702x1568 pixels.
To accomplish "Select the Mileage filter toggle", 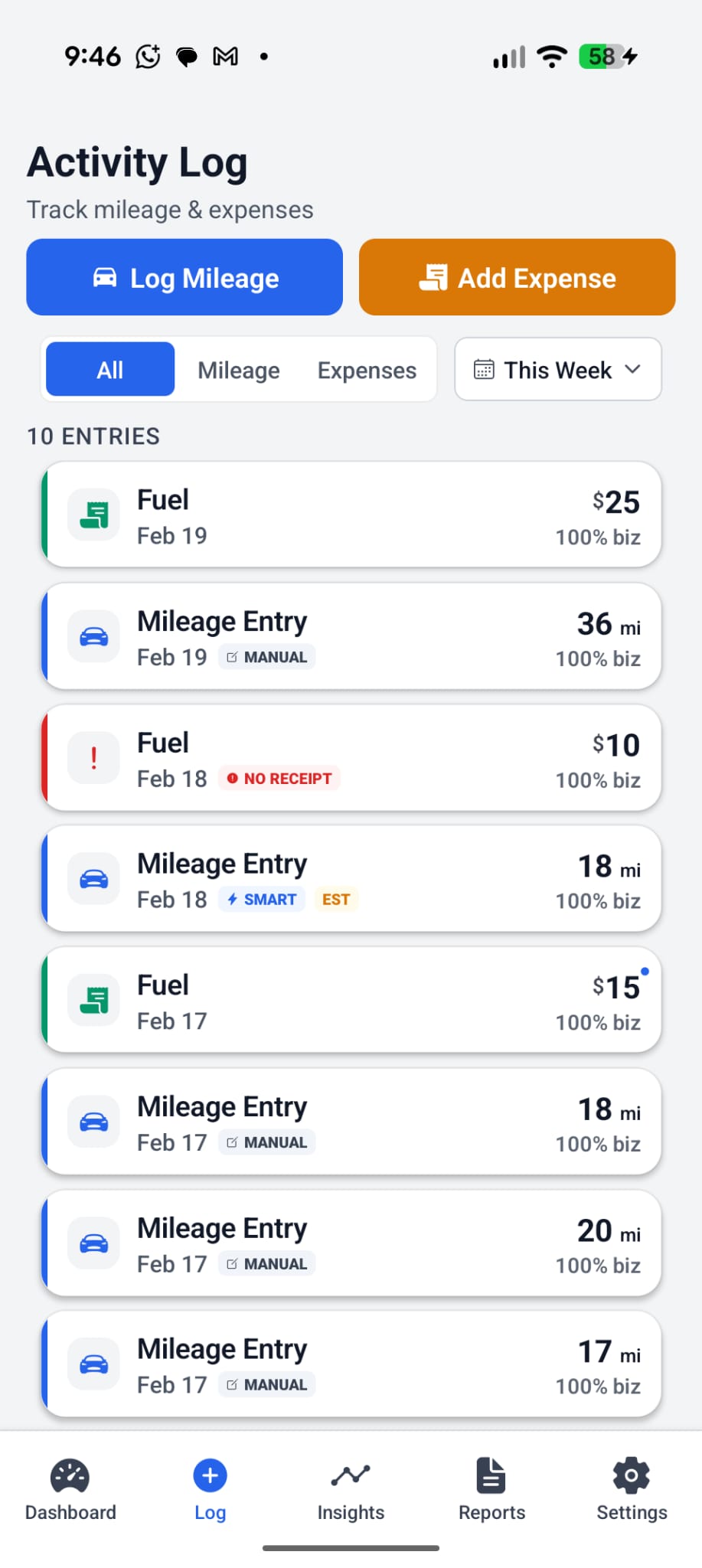I will (238, 370).
